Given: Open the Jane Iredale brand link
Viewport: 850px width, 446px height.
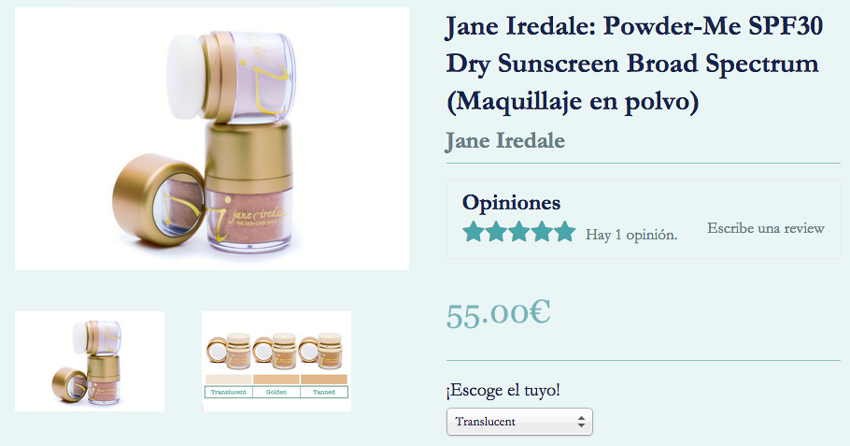Looking at the screenshot, I should [x=505, y=140].
